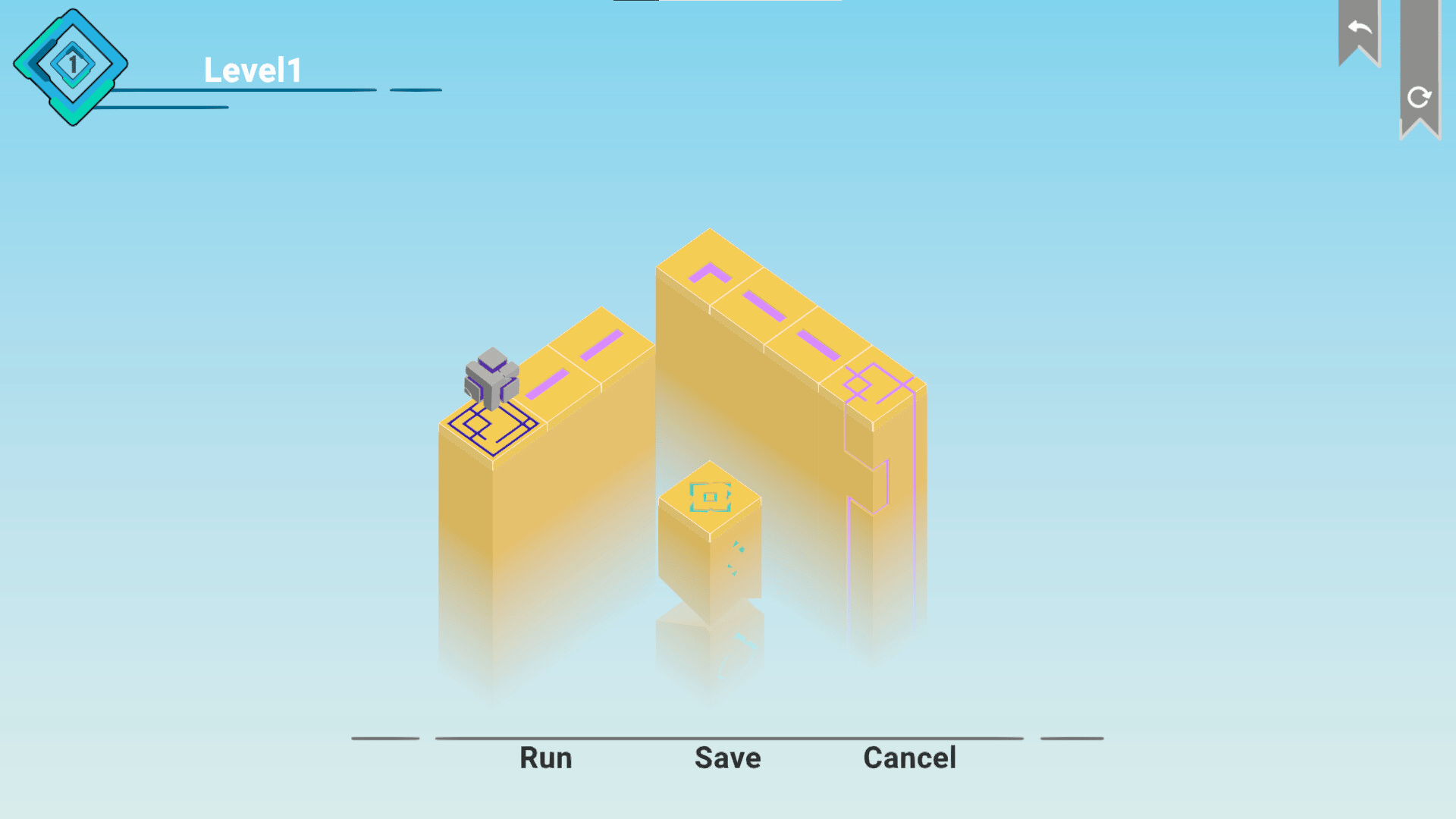Restart the level with refresh ribbon
Viewport: 1456px width, 819px height.
click(1419, 97)
